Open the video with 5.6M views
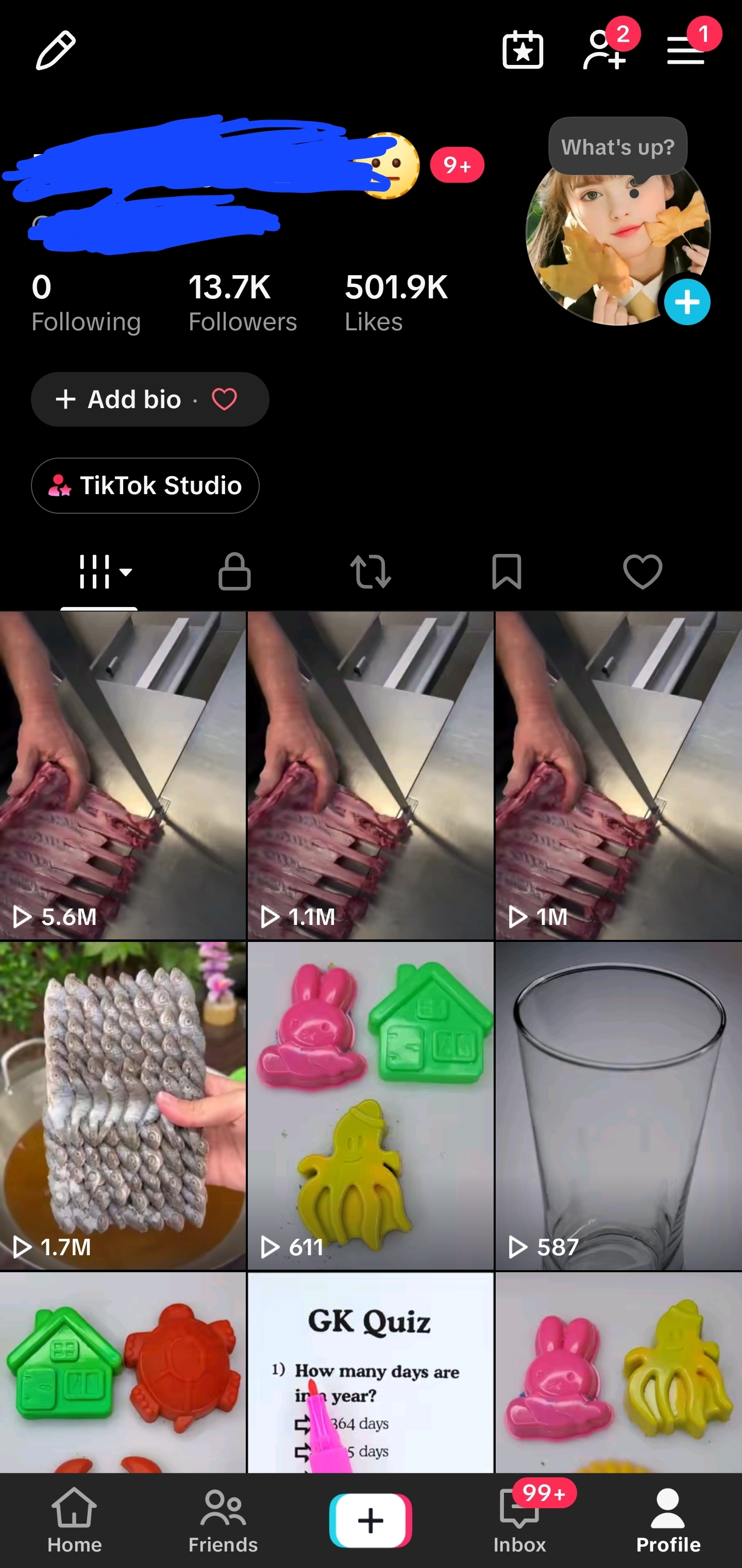Viewport: 742px width, 1568px height. click(x=122, y=775)
